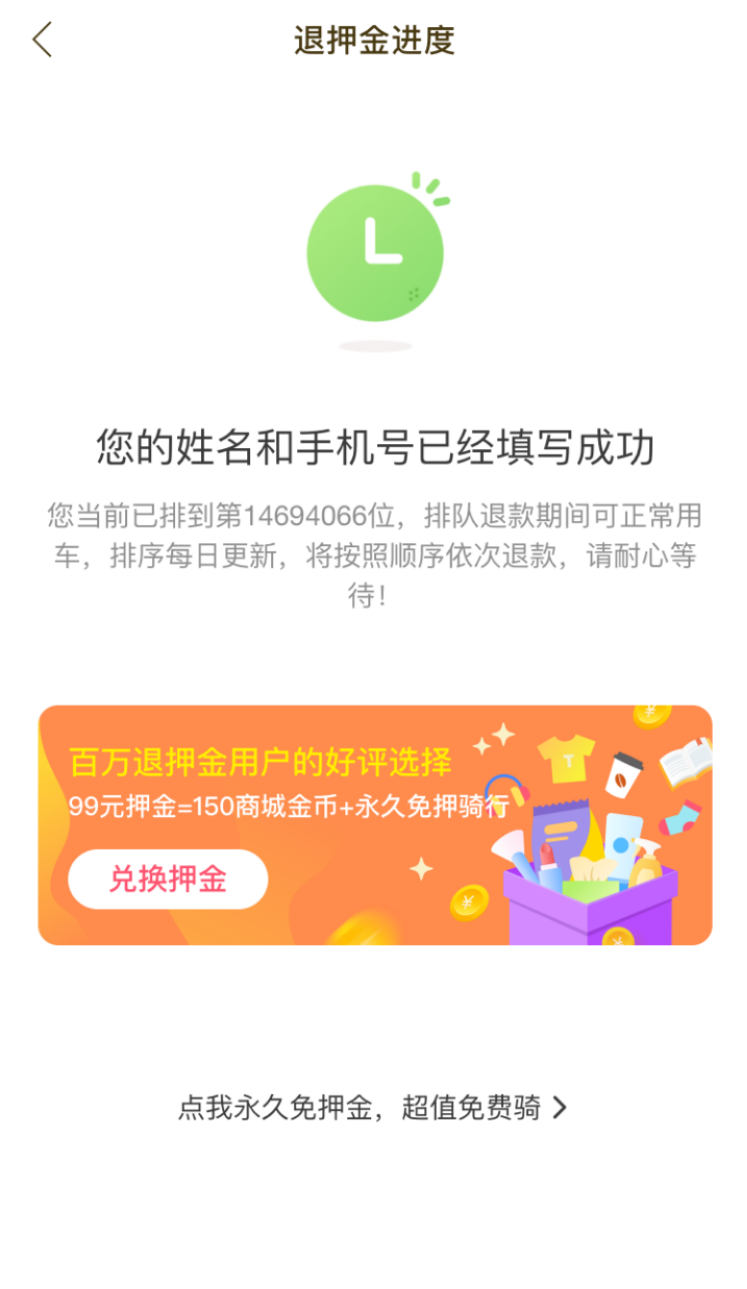
Task: Go back from the 退押金进度 page
Action: point(42,41)
